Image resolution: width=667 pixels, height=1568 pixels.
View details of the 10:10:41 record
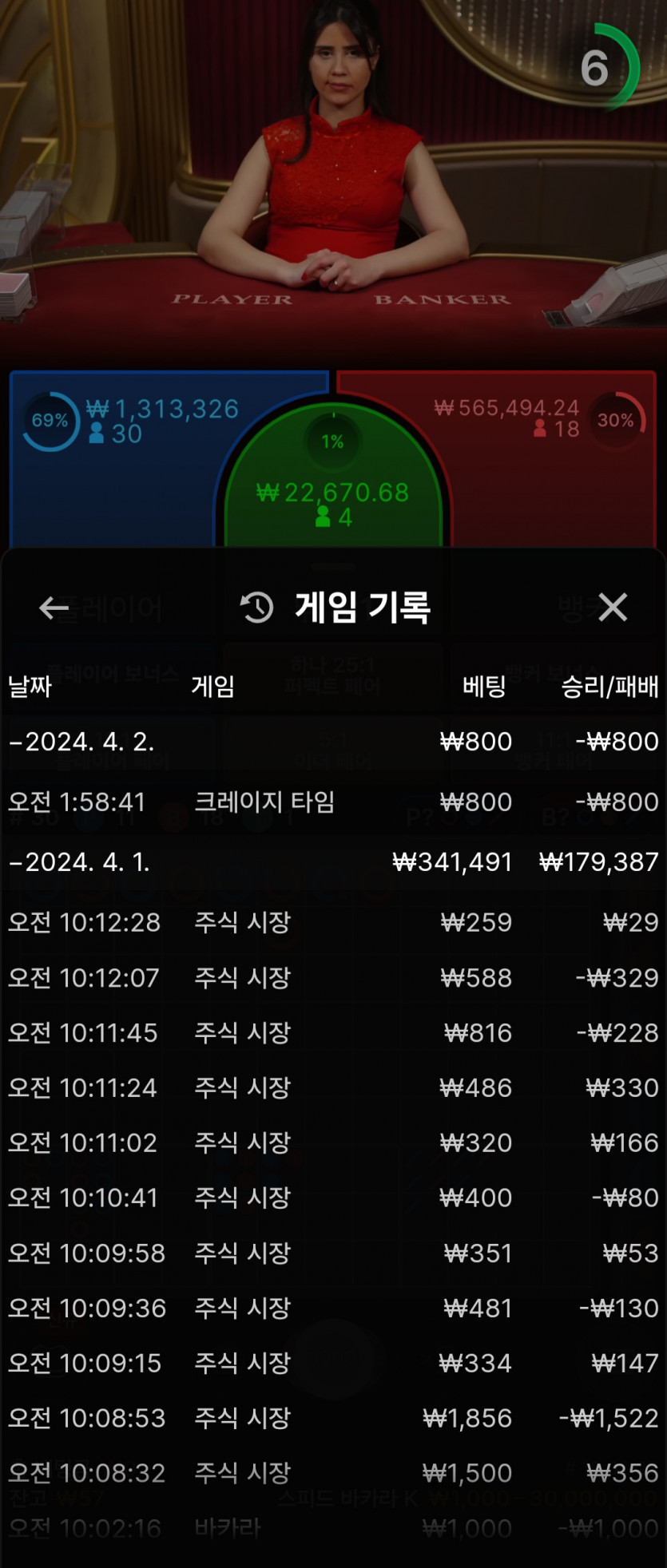click(x=332, y=1198)
